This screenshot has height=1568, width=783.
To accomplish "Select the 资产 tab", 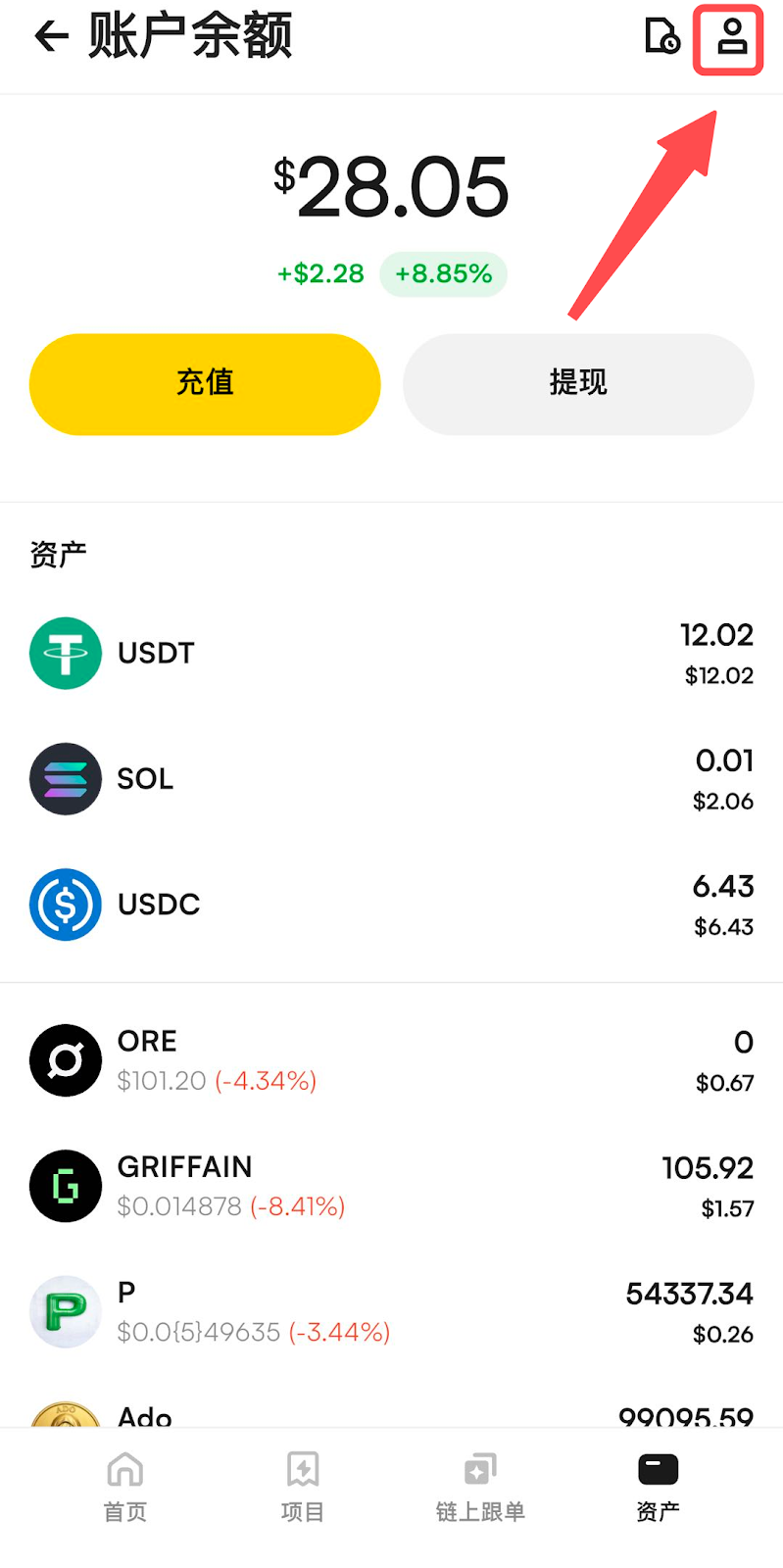I will pyautogui.click(x=658, y=1486).
